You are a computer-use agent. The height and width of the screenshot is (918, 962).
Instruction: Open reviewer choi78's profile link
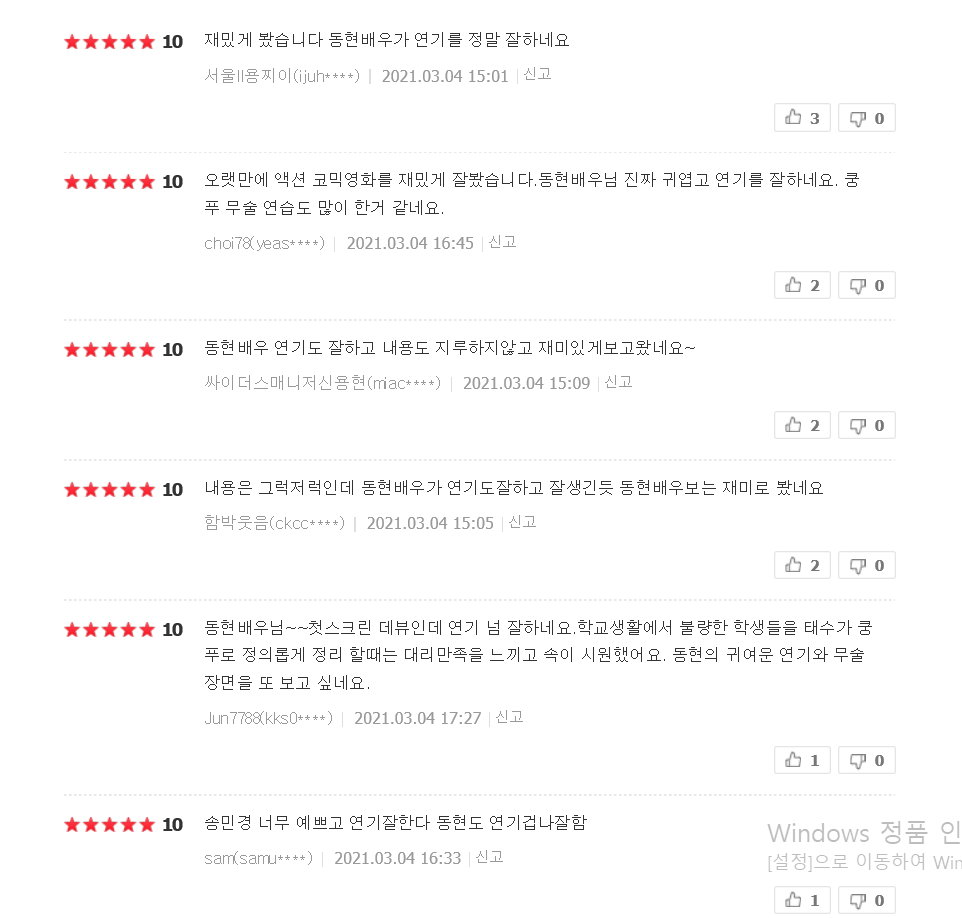pyautogui.click(x=264, y=243)
